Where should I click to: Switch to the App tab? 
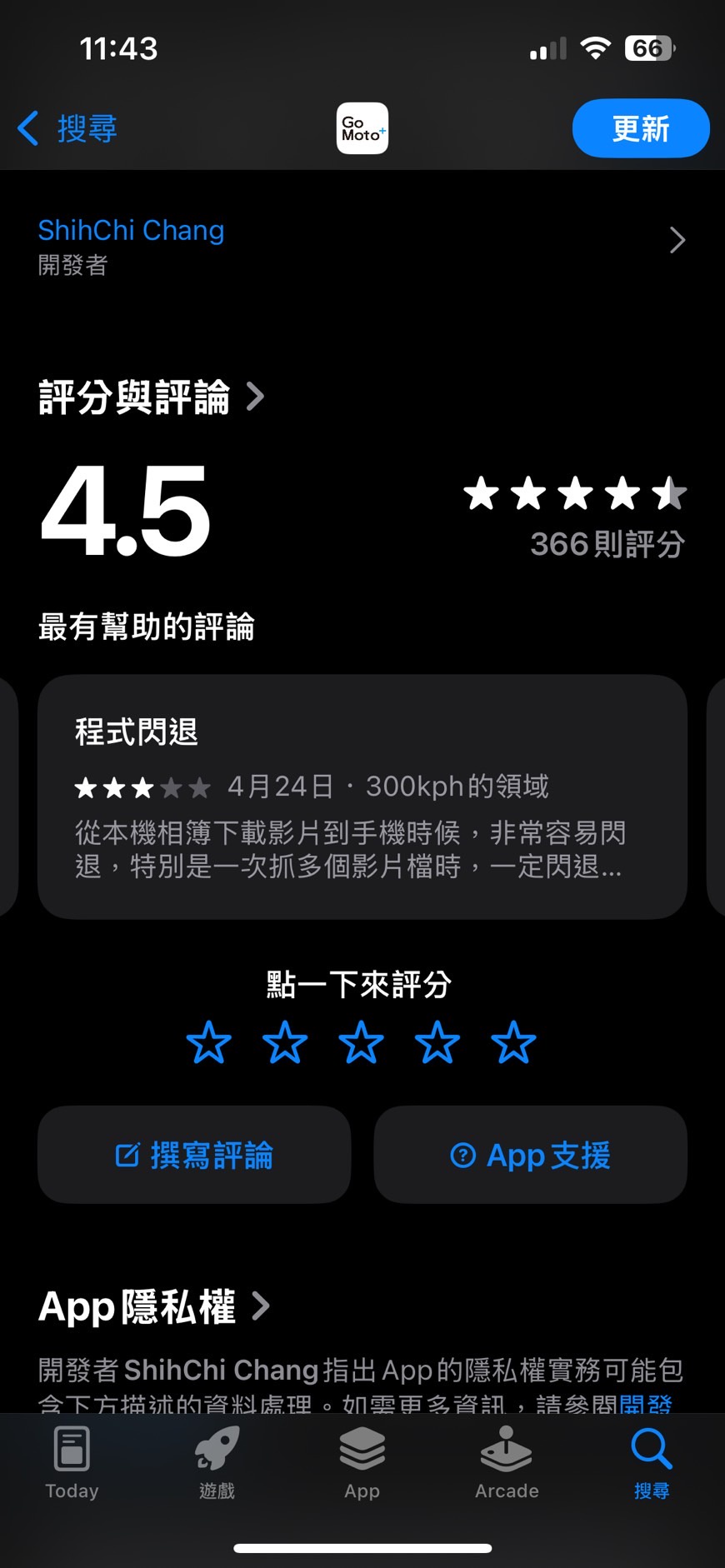[x=362, y=1462]
